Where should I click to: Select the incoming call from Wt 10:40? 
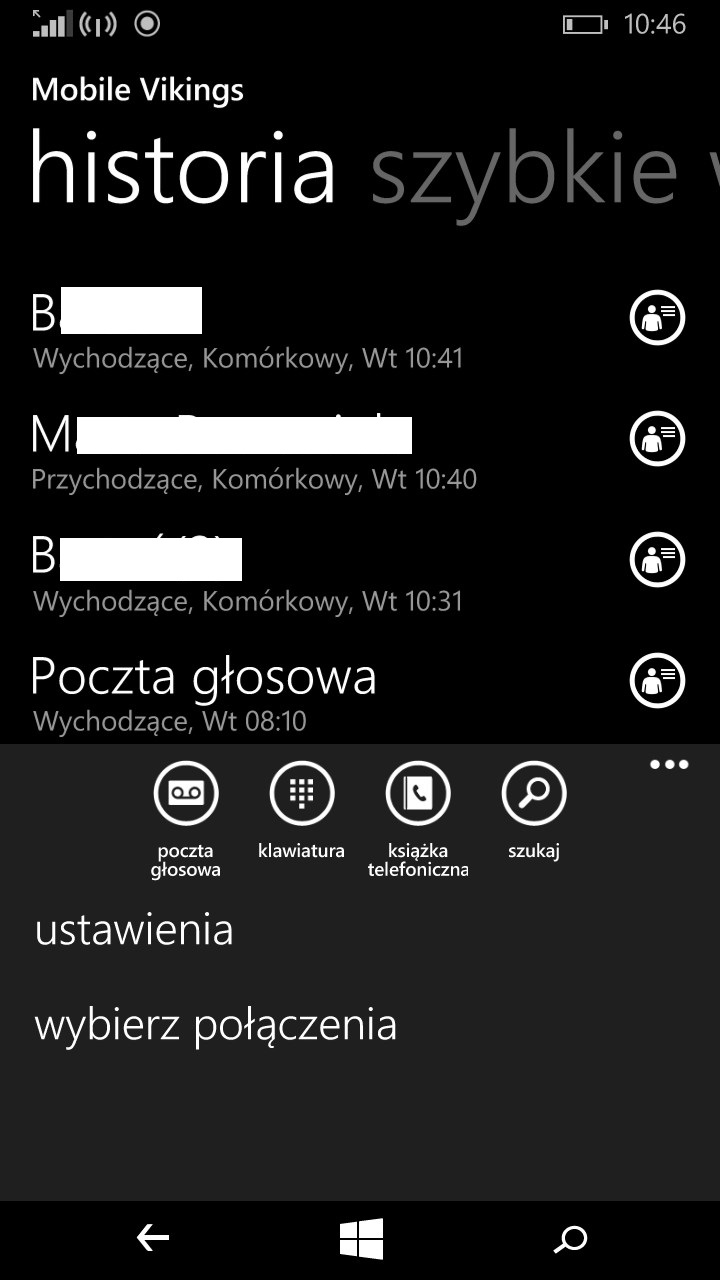click(x=250, y=451)
